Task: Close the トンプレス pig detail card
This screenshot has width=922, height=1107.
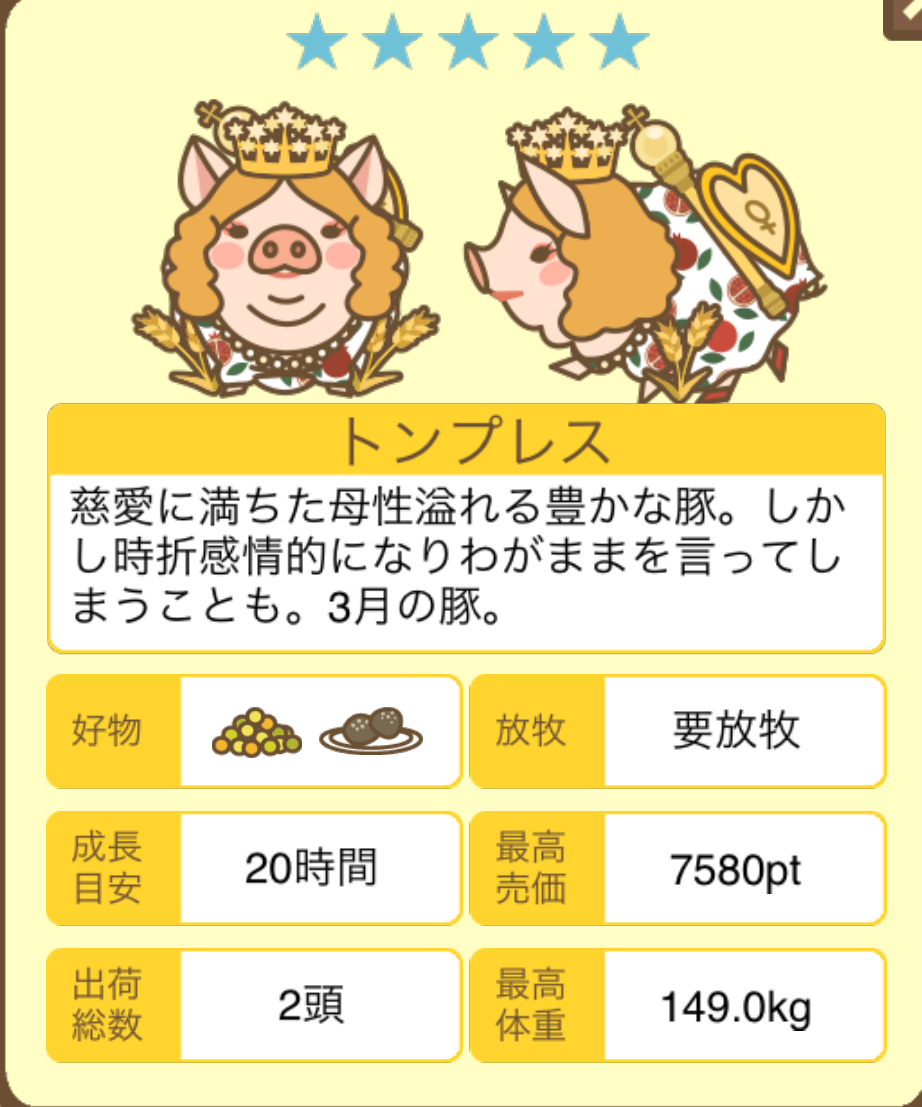Action: pos(905,16)
